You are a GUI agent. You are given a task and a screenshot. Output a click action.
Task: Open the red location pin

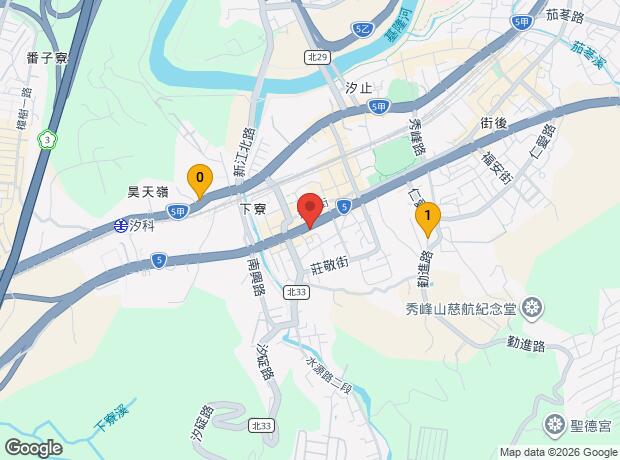(x=309, y=209)
